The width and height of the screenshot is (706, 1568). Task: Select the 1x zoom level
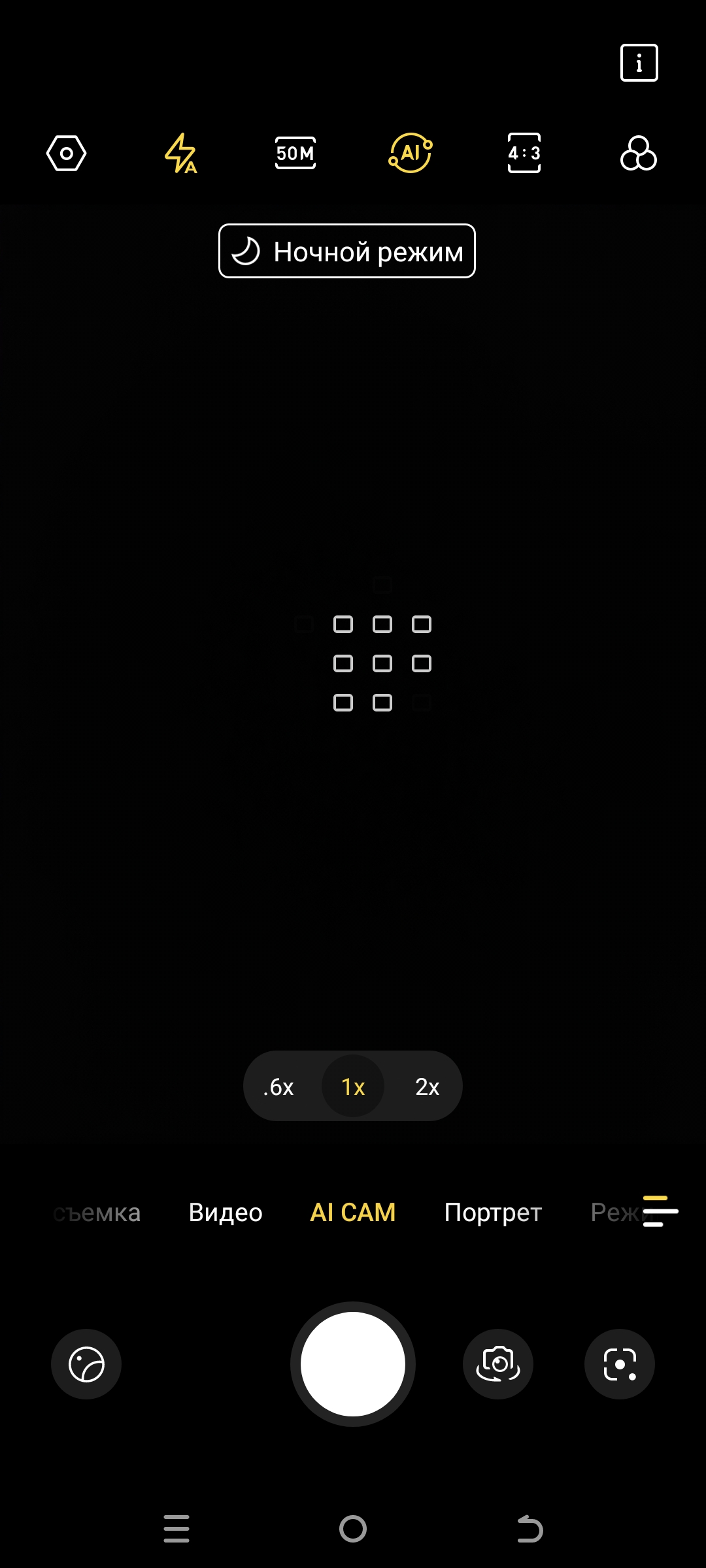point(353,1087)
